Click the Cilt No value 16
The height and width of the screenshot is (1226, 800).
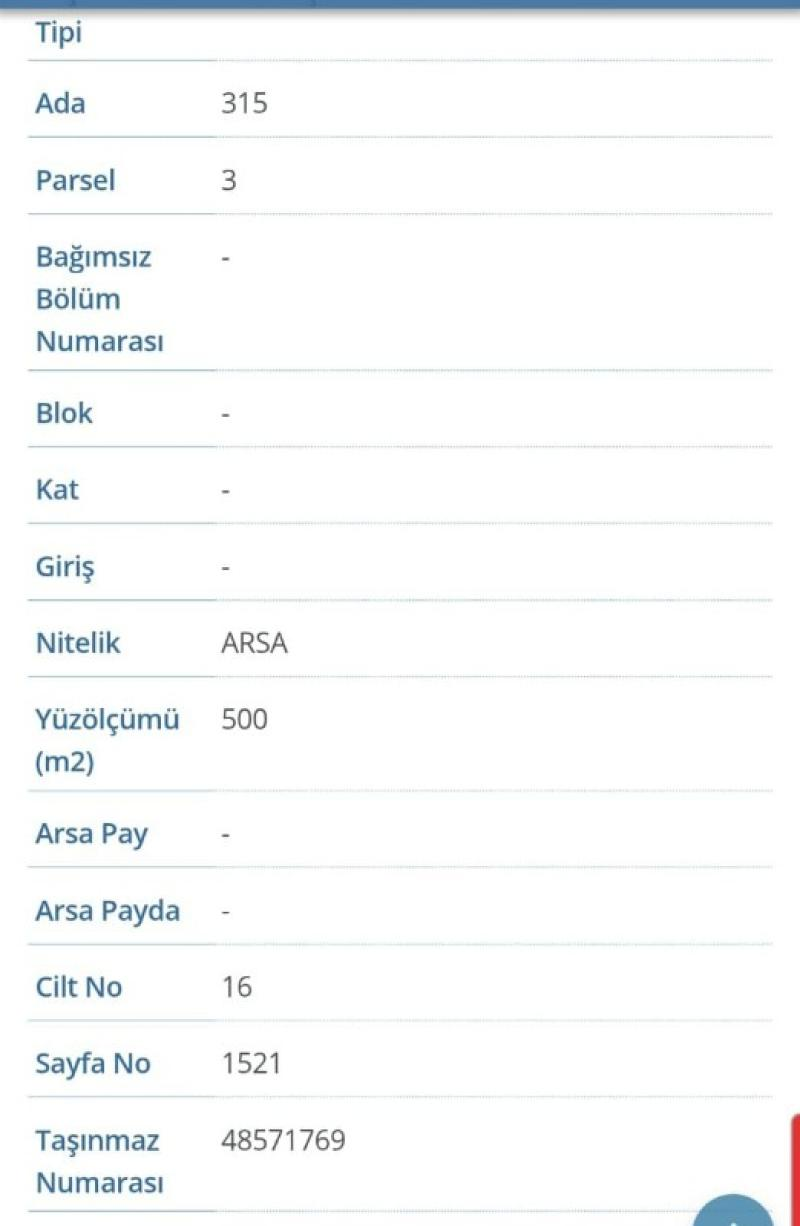[237, 987]
